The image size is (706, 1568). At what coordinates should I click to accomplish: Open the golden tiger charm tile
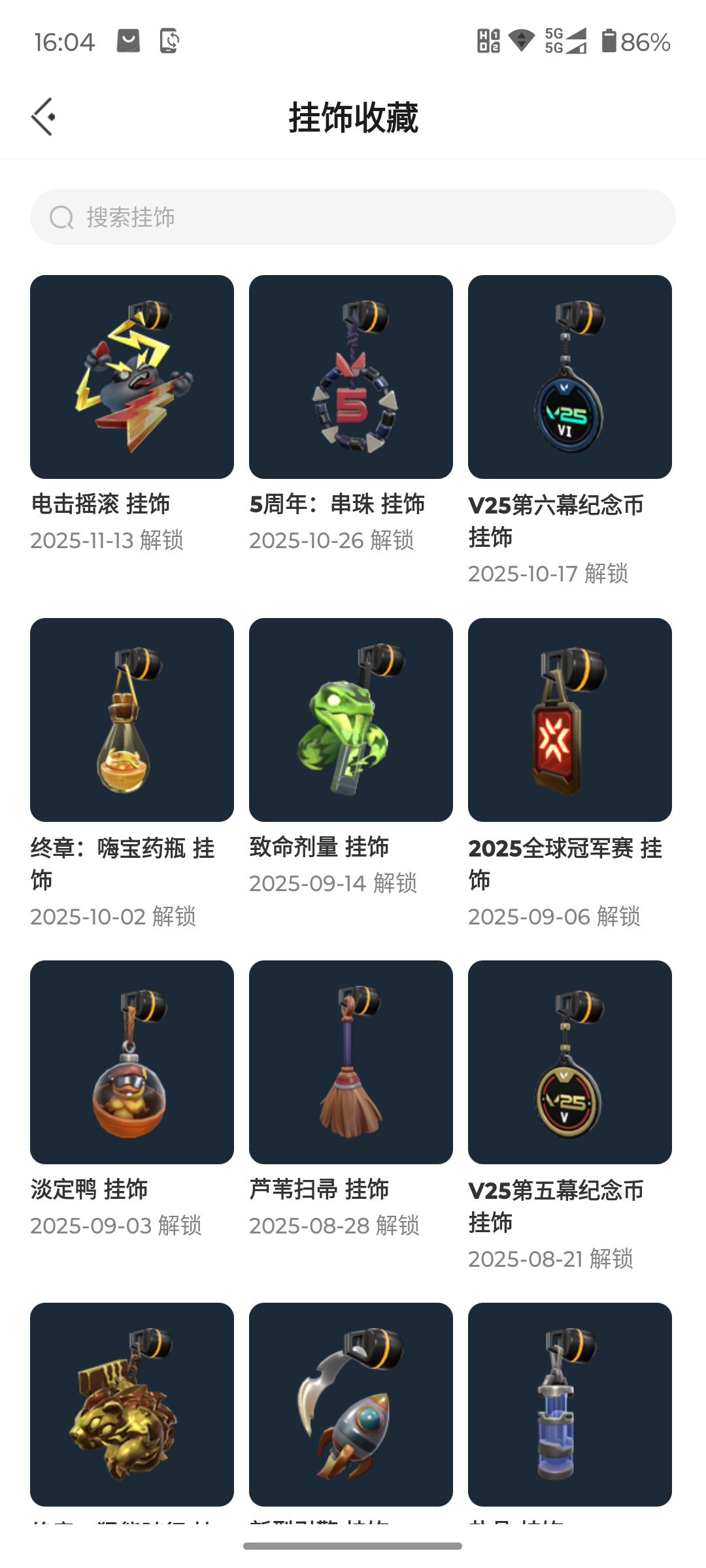(132, 1405)
